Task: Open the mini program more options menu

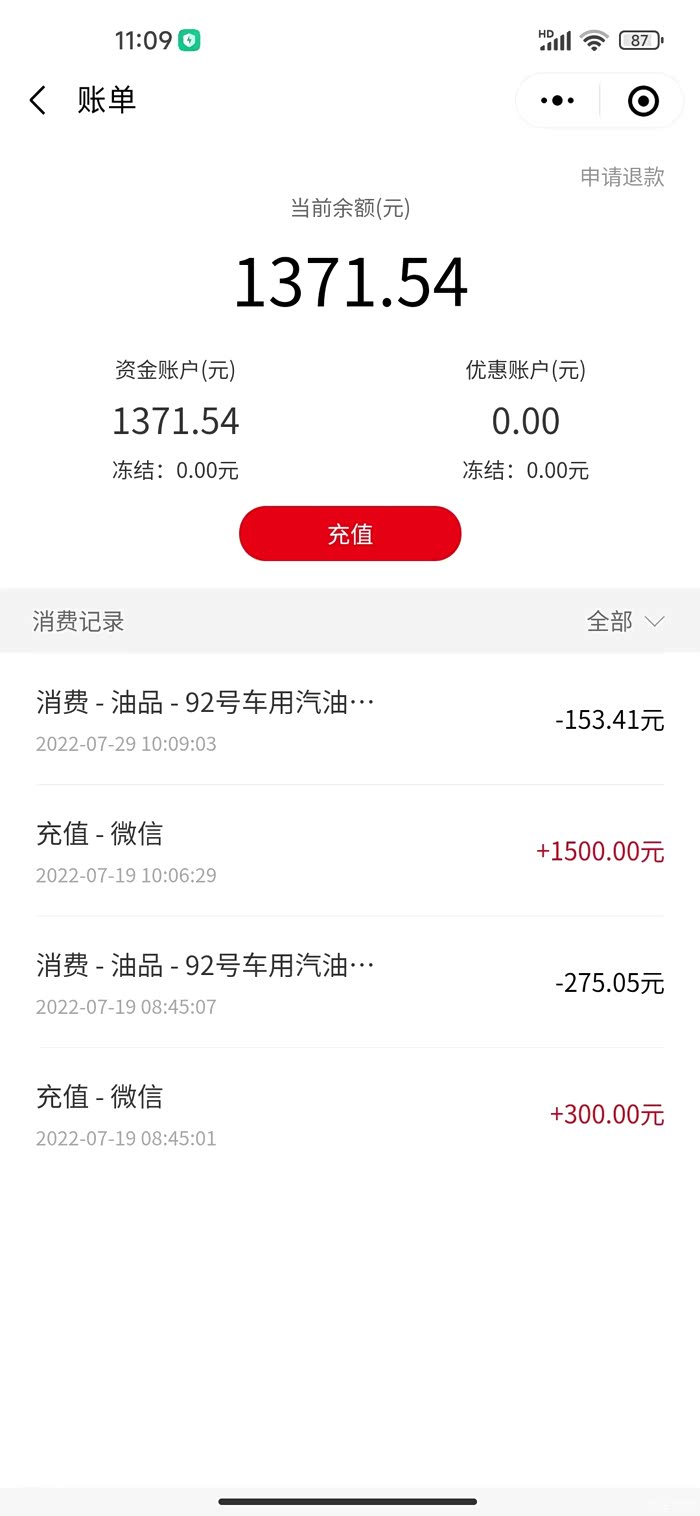Action: [x=557, y=100]
